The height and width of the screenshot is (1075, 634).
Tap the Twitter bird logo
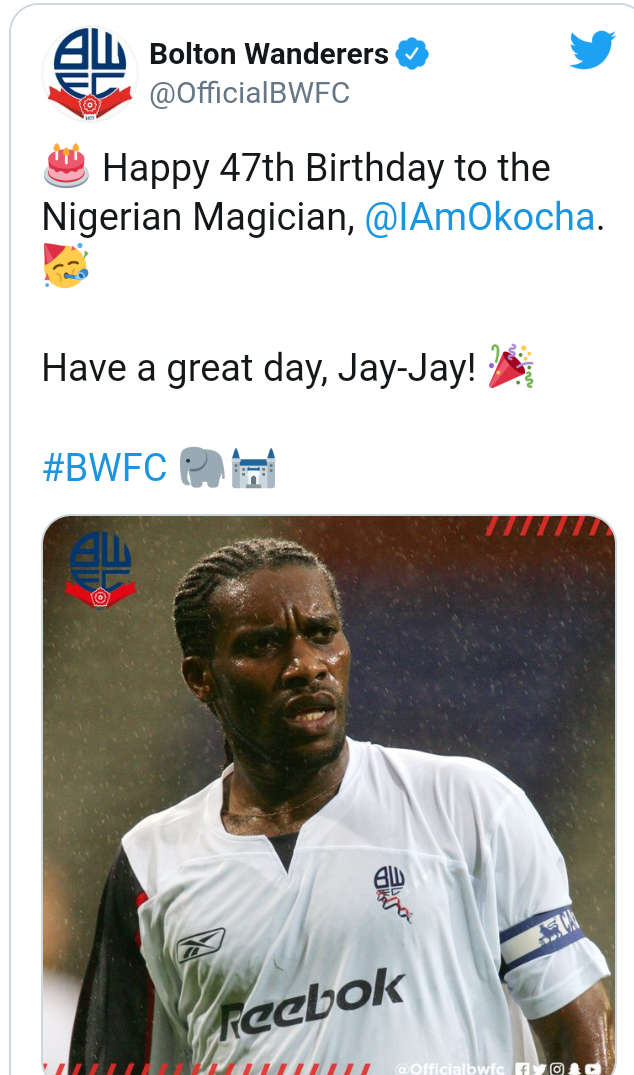[x=592, y=49]
